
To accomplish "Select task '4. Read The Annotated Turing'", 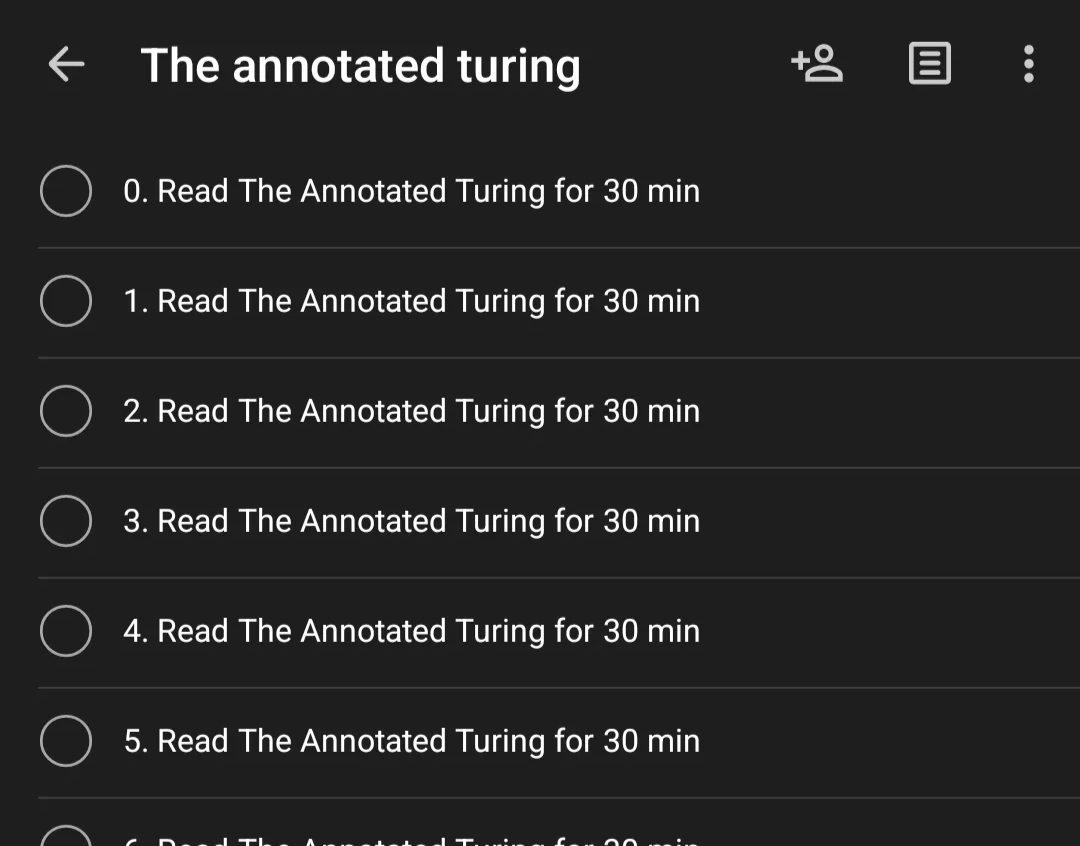I will click(x=411, y=631).
